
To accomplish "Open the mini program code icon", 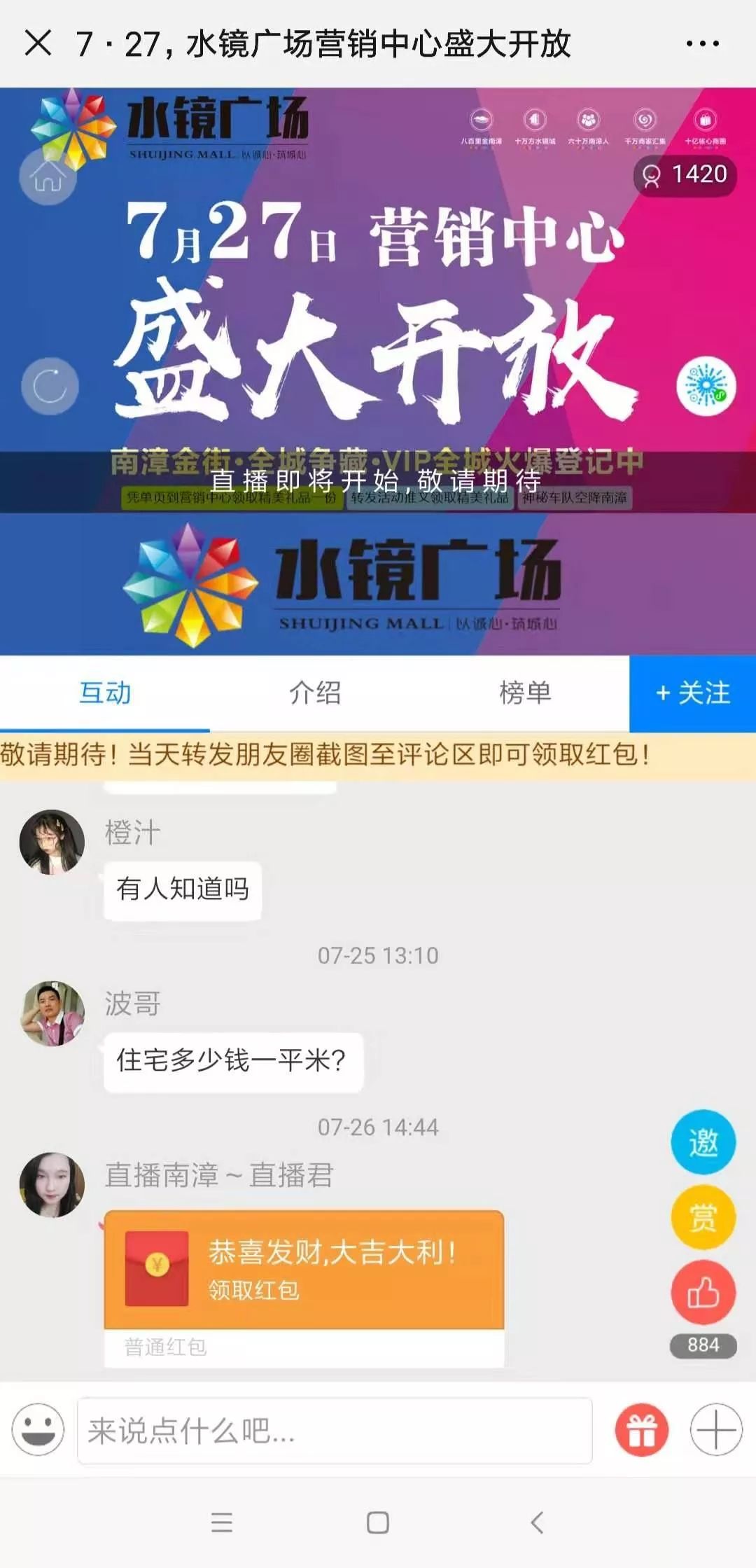I will click(x=706, y=386).
